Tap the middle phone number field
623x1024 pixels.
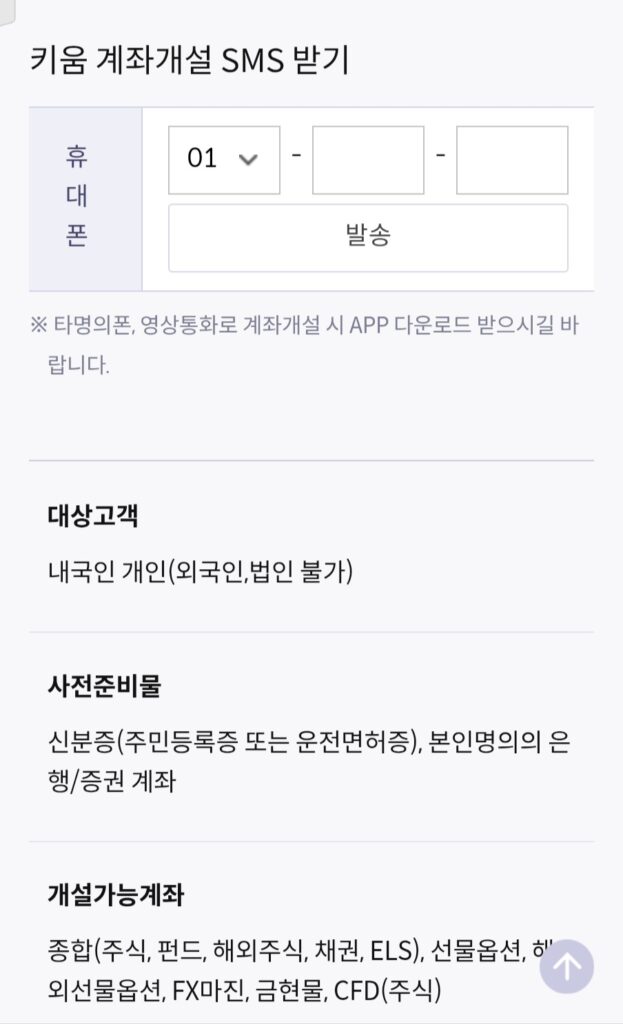coord(368,160)
